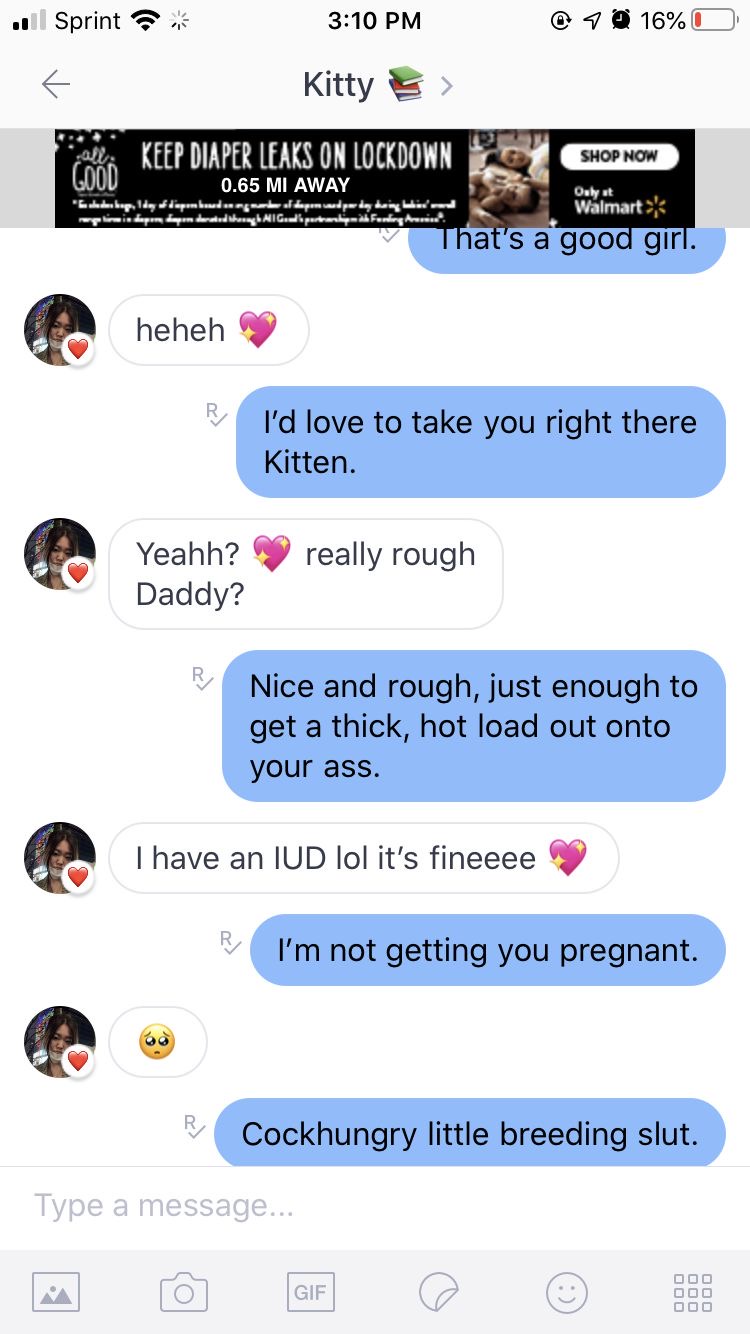This screenshot has height=1334, width=750.
Task: Tap Shop Now on the Walmart ad
Action: point(619,156)
